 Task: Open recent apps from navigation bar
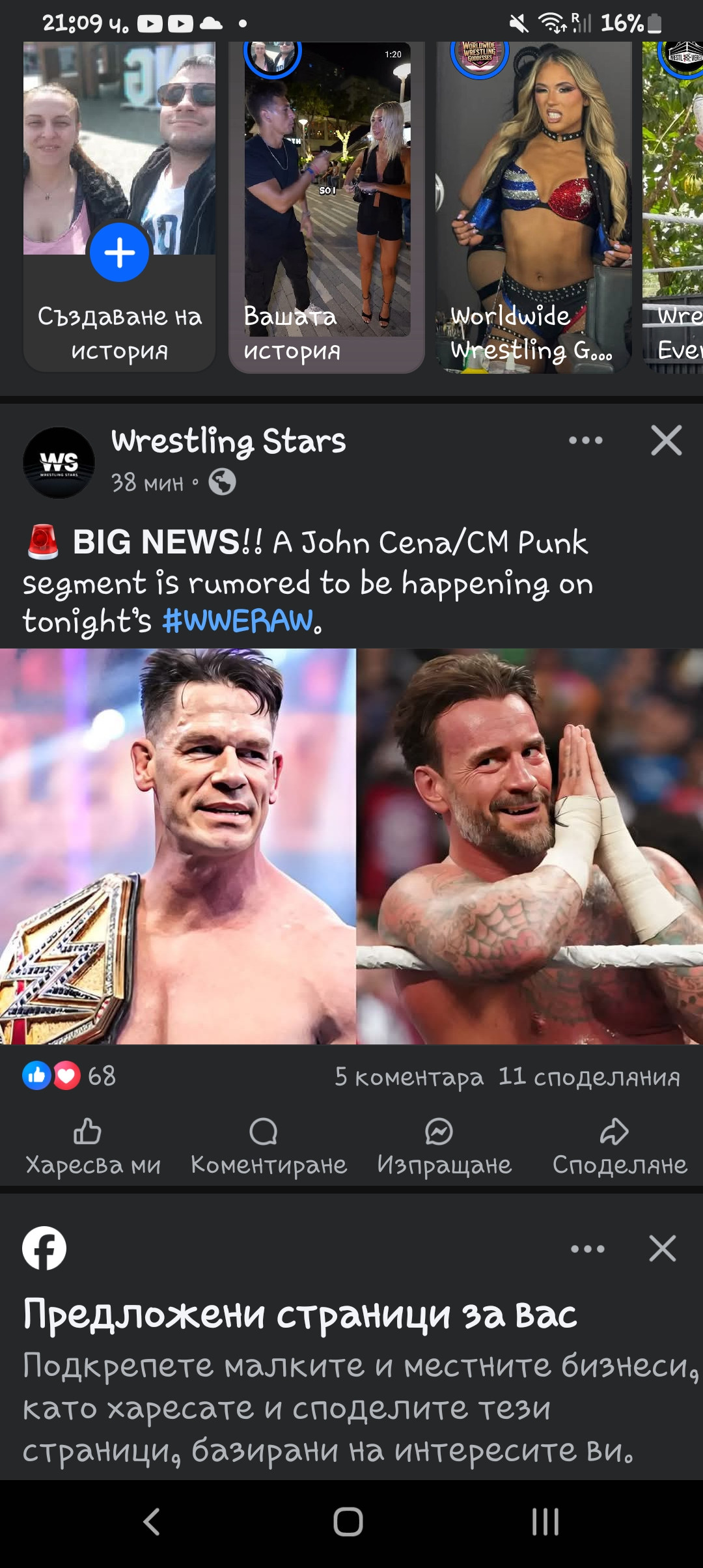(x=545, y=1522)
